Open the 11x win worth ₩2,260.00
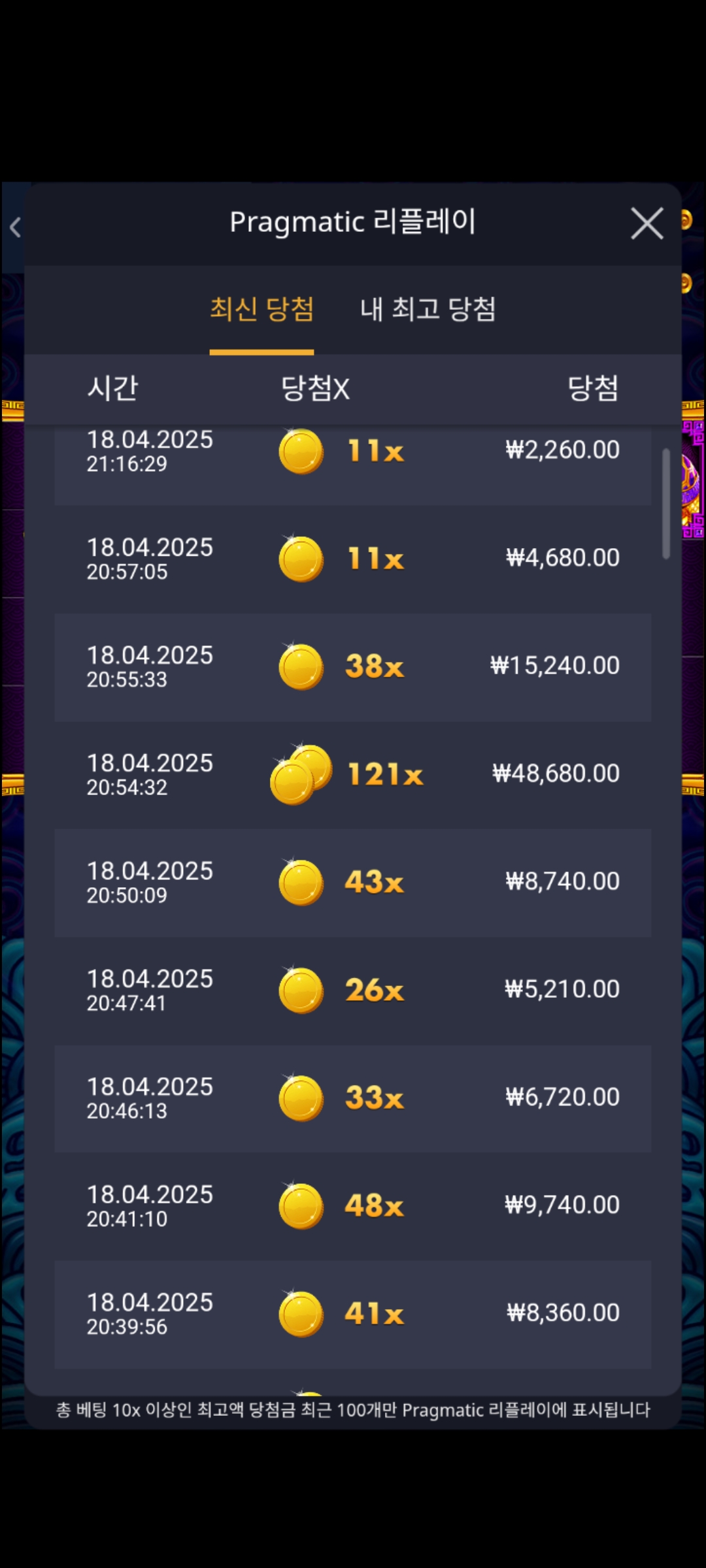The image size is (706, 1568). (353, 465)
